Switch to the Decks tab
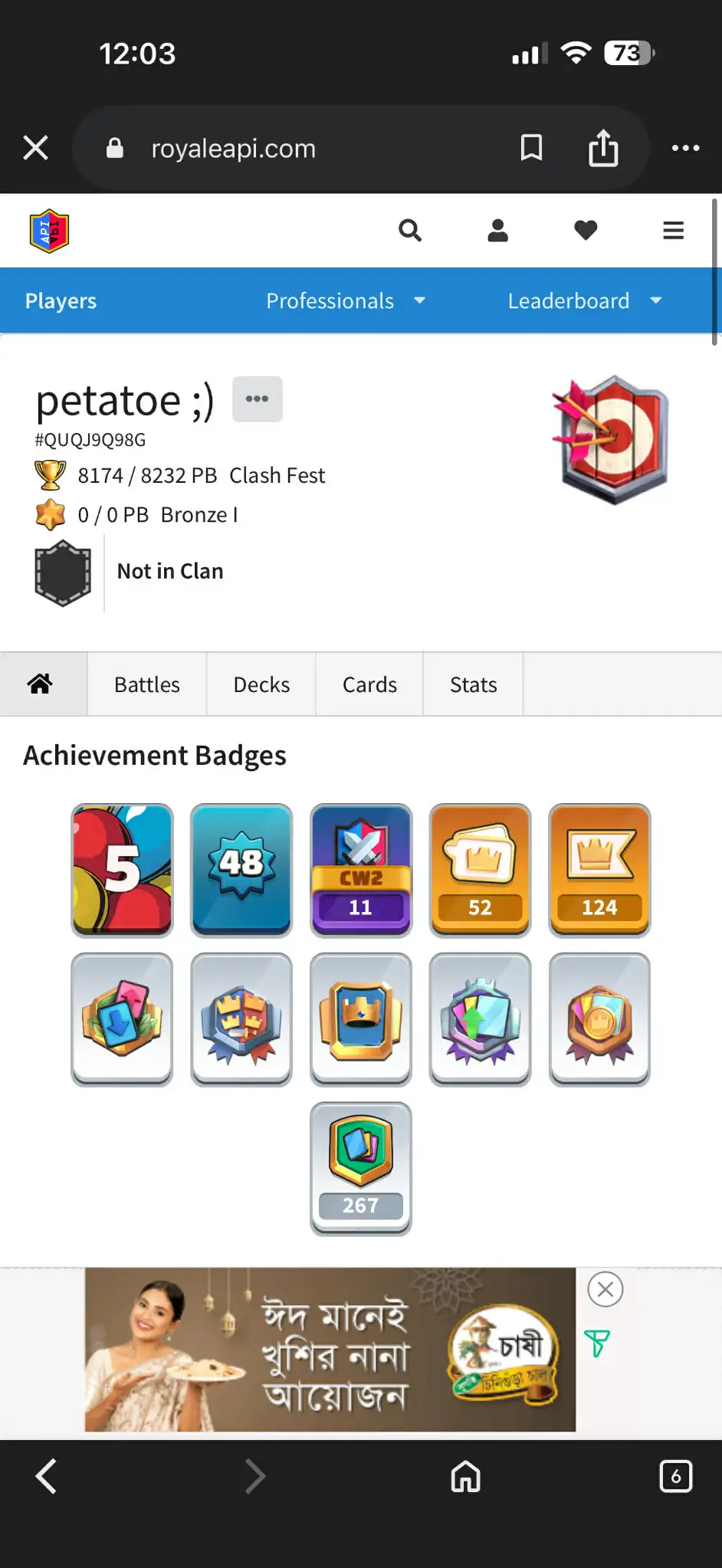The image size is (722, 1568). (x=261, y=684)
